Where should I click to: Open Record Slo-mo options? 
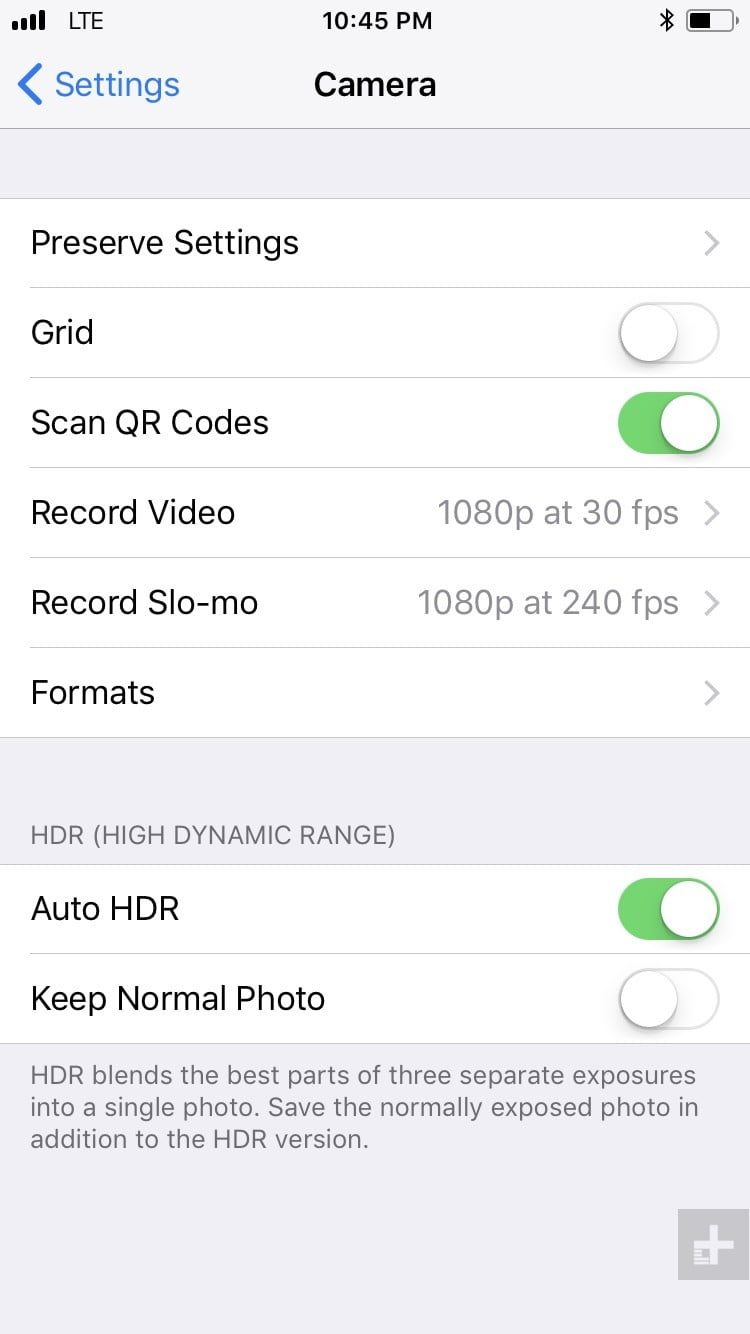click(x=374, y=603)
